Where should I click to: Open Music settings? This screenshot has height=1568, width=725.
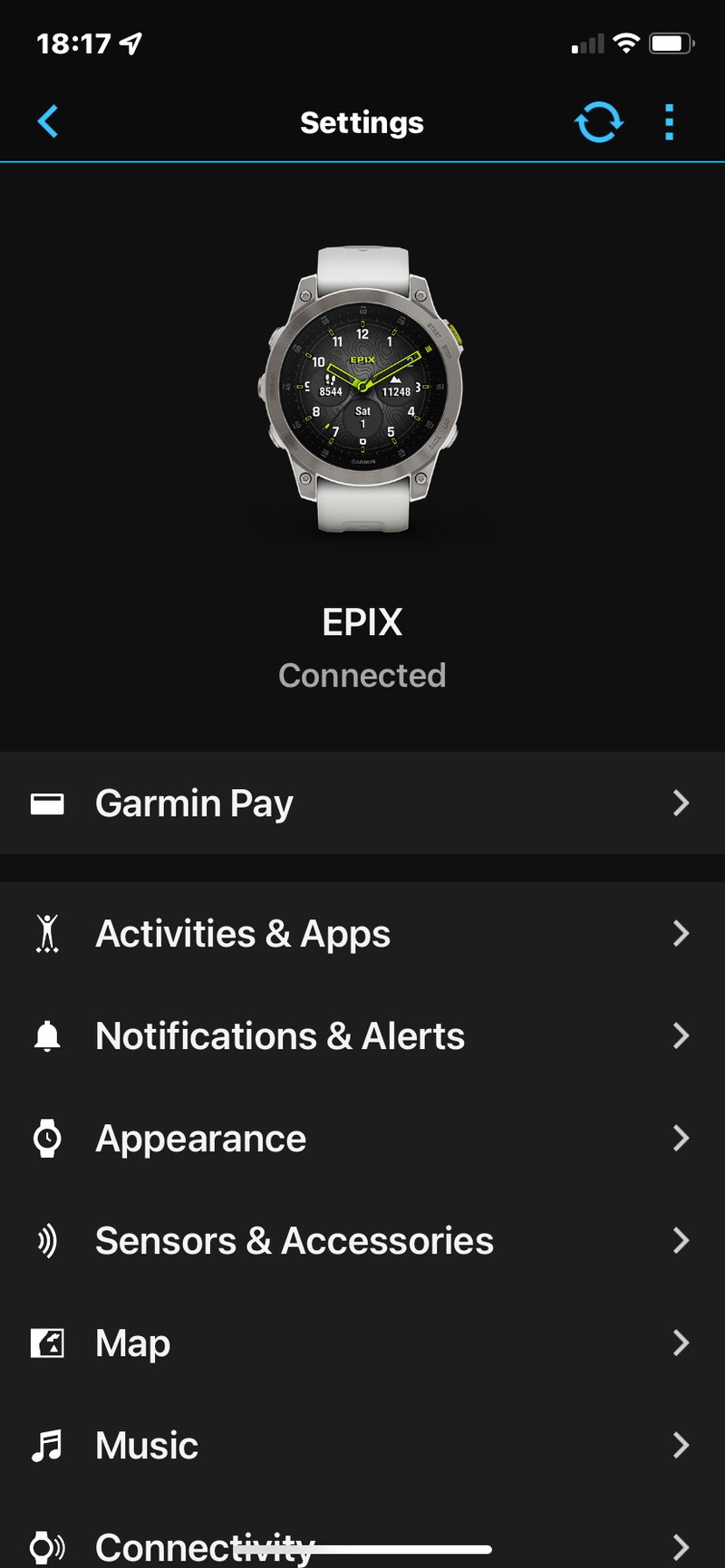[x=362, y=1446]
